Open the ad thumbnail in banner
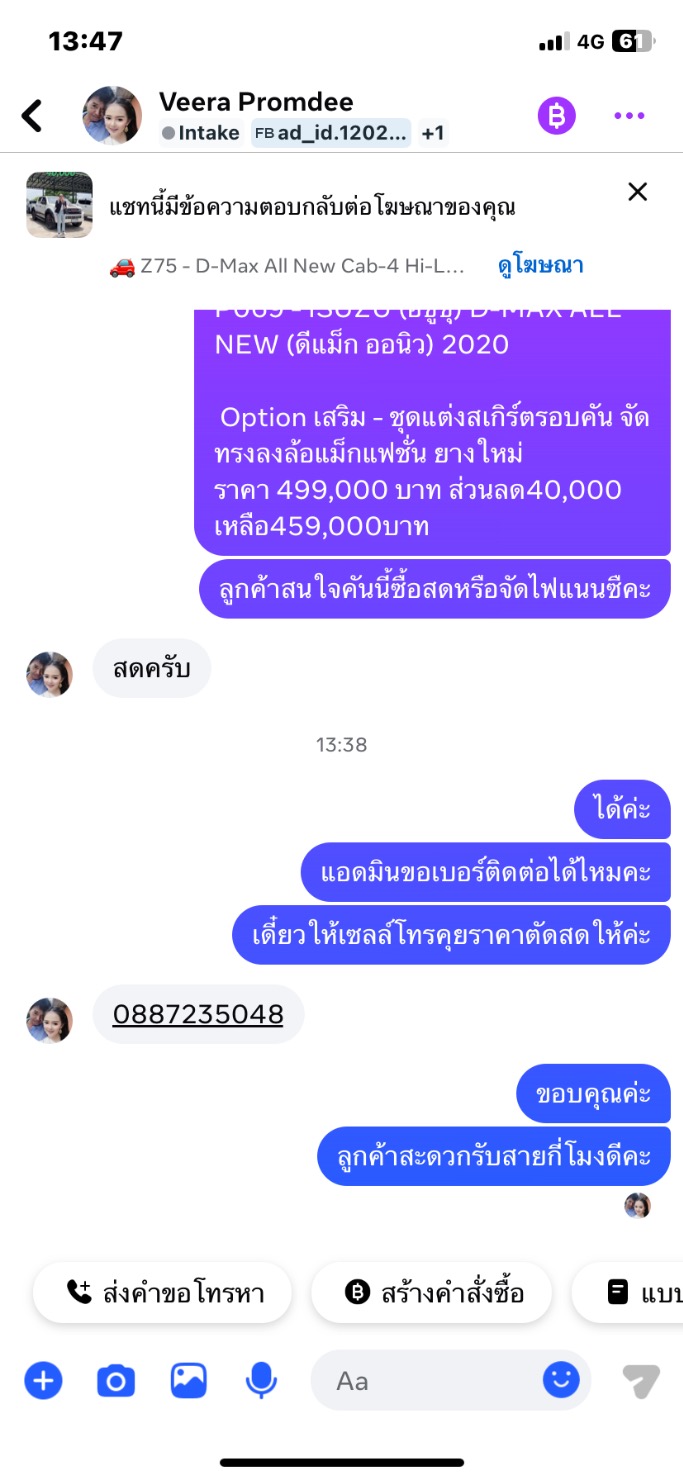The image size is (683, 1480). tap(59, 204)
